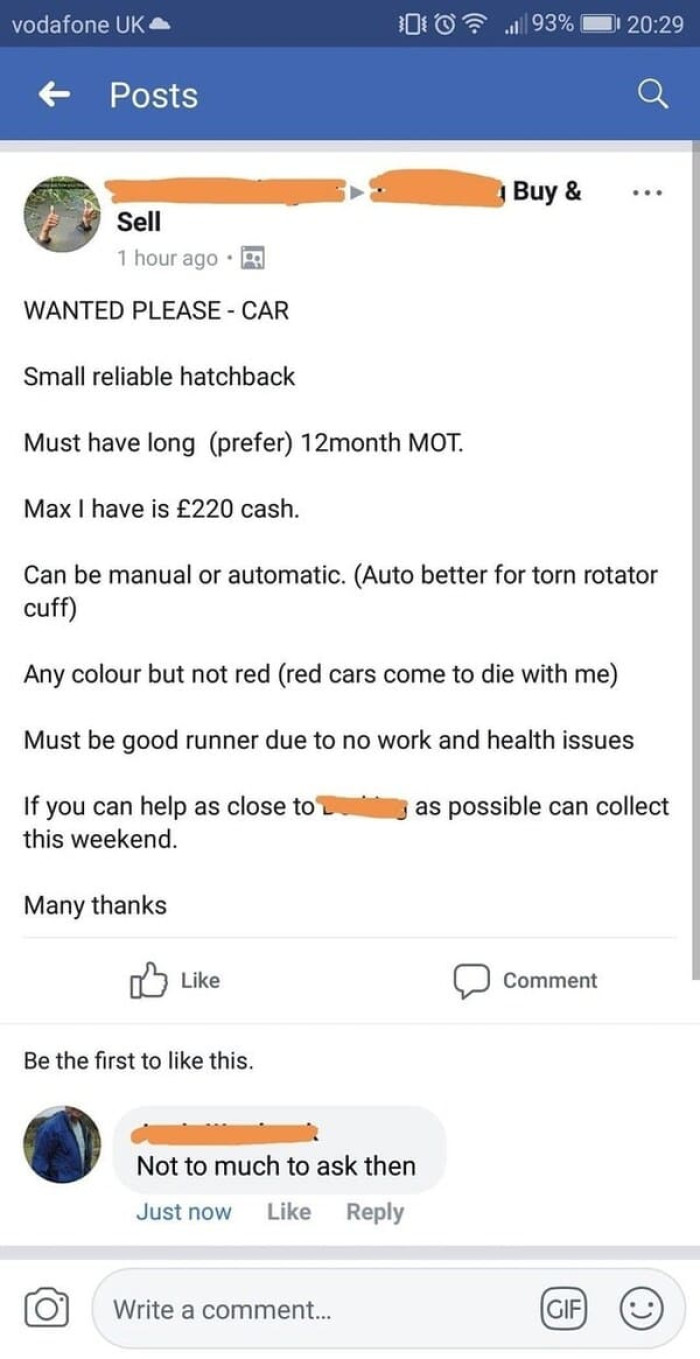Open the commenter's profile picture
The image size is (700, 1359).
coord(62,1144)
